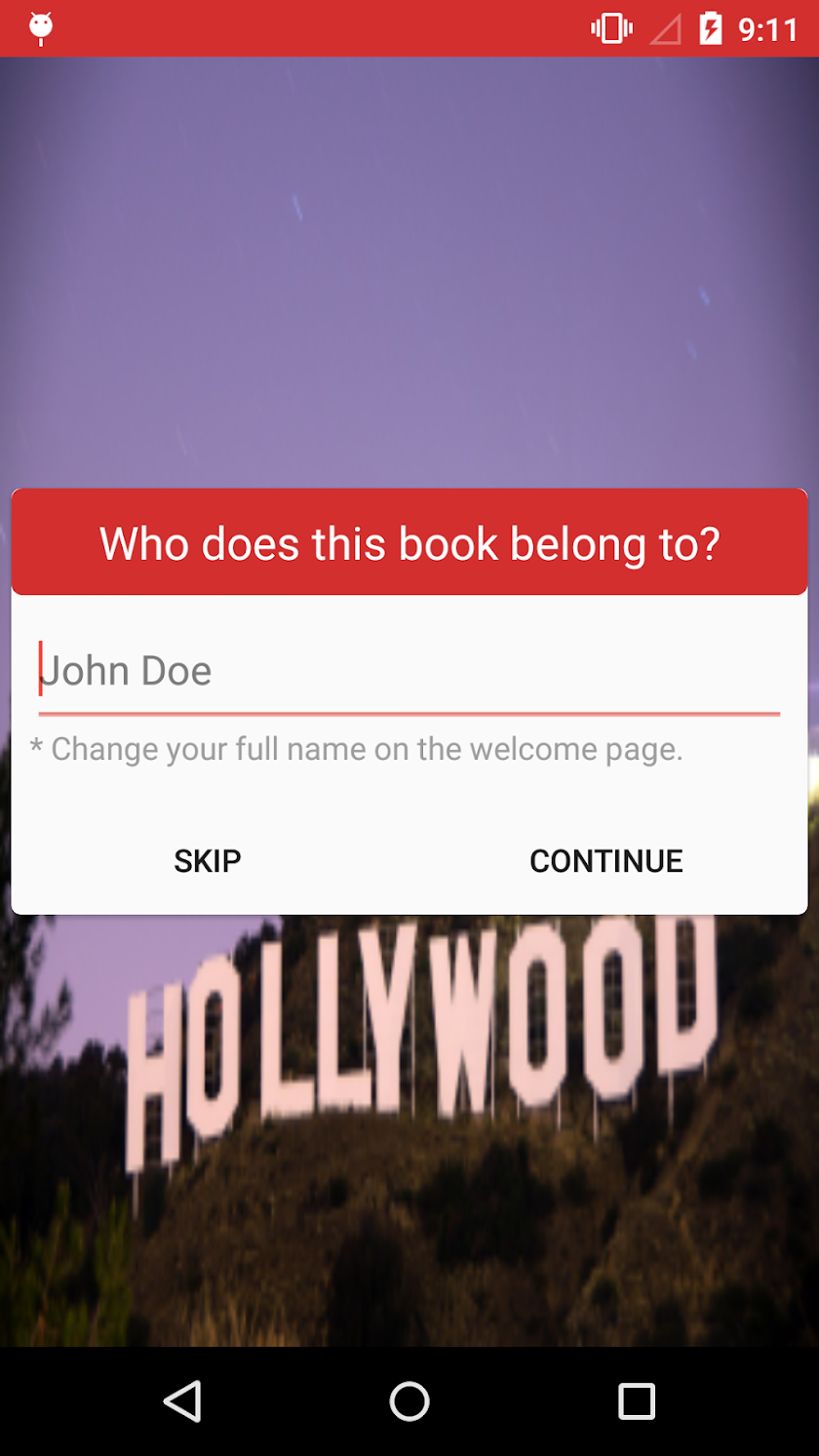Viewport: 819px width, 1456px height.
Task: Tap the John Doe name field
Action: coord(409,672)
